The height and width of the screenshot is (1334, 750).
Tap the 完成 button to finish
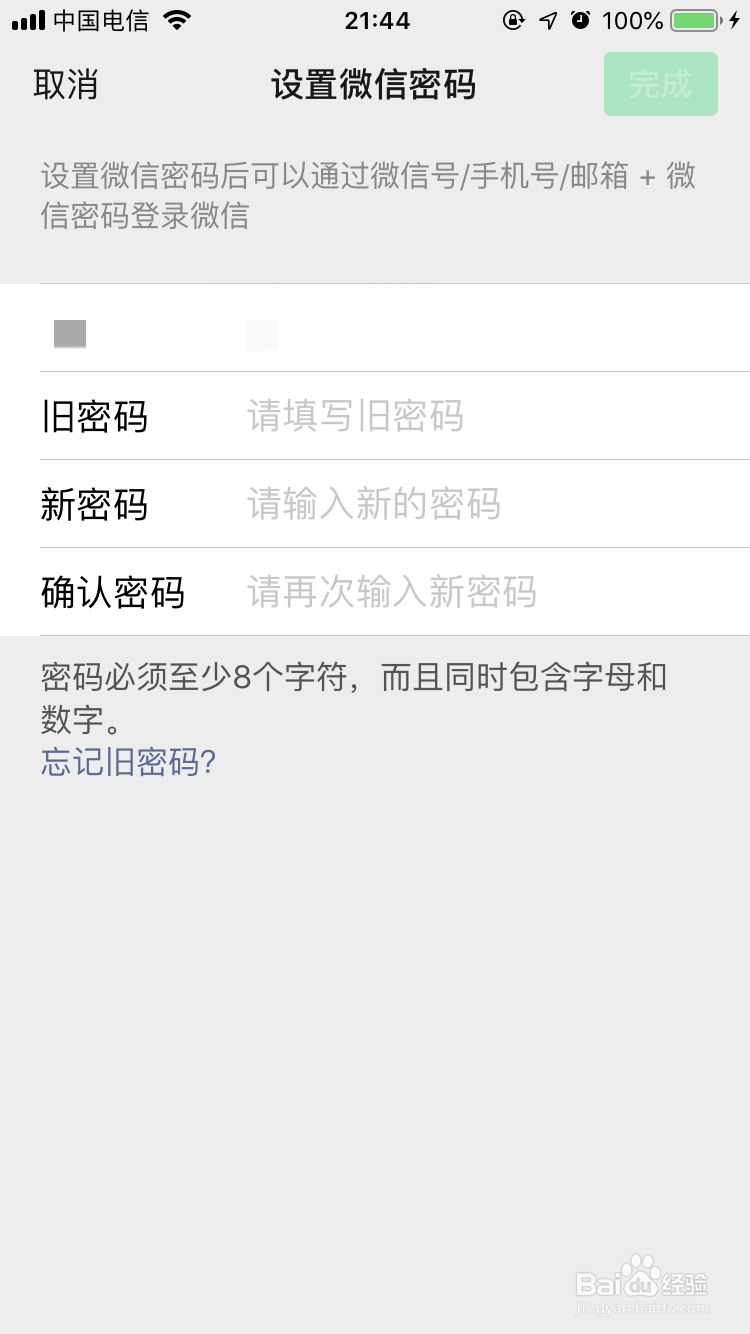660,84
